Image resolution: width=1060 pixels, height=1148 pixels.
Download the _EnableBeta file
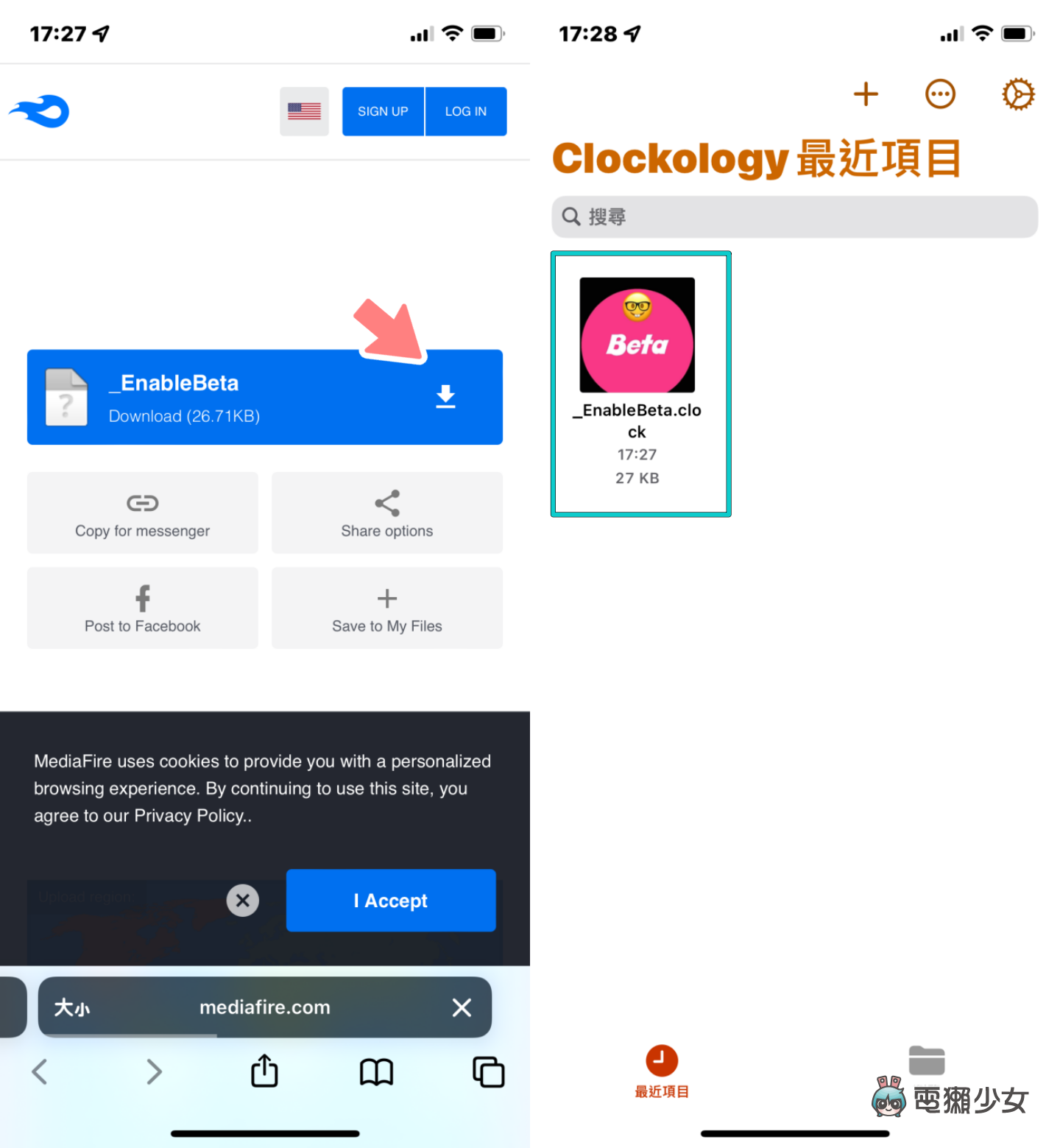tap(445, 397)
